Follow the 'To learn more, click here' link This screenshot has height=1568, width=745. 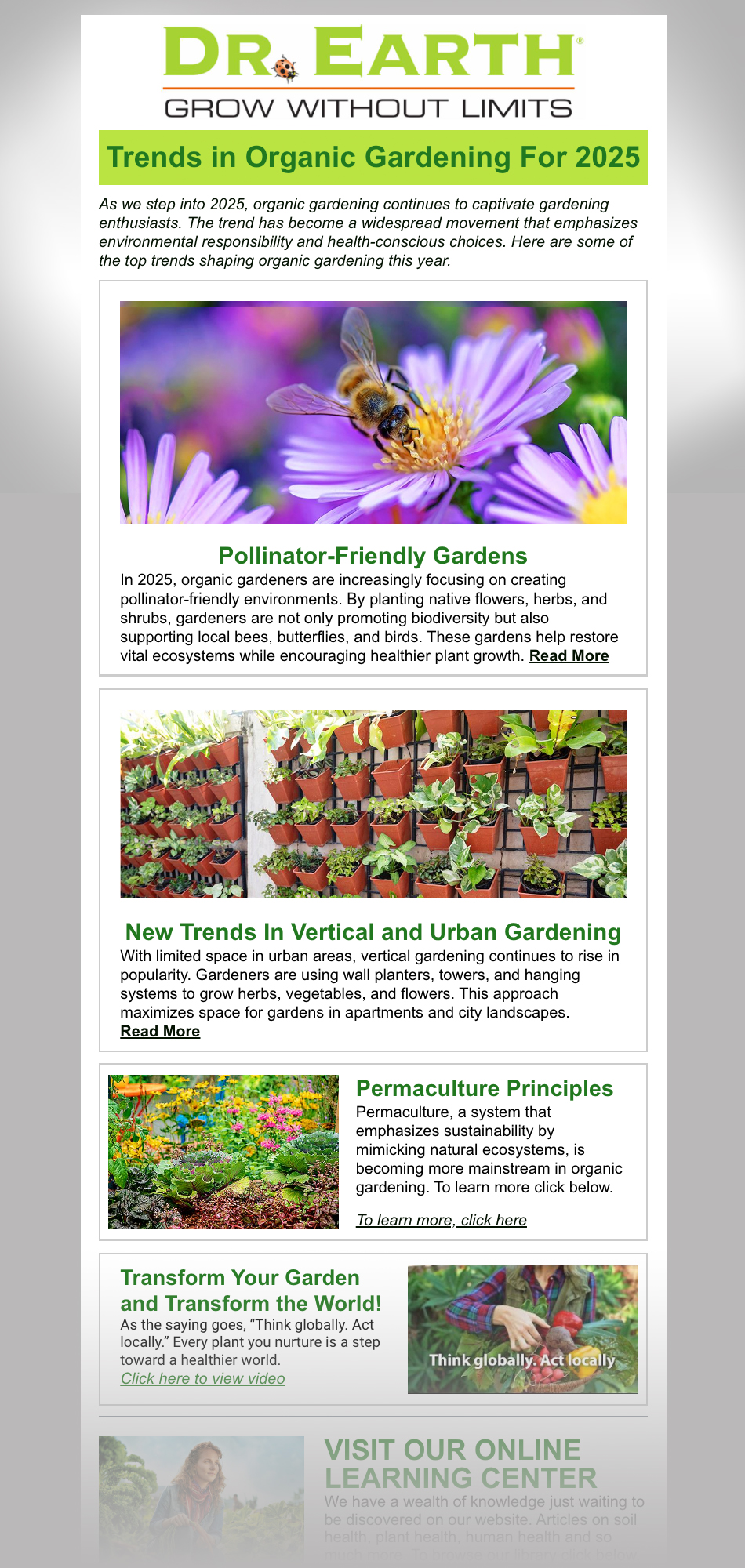point(441,1220)
